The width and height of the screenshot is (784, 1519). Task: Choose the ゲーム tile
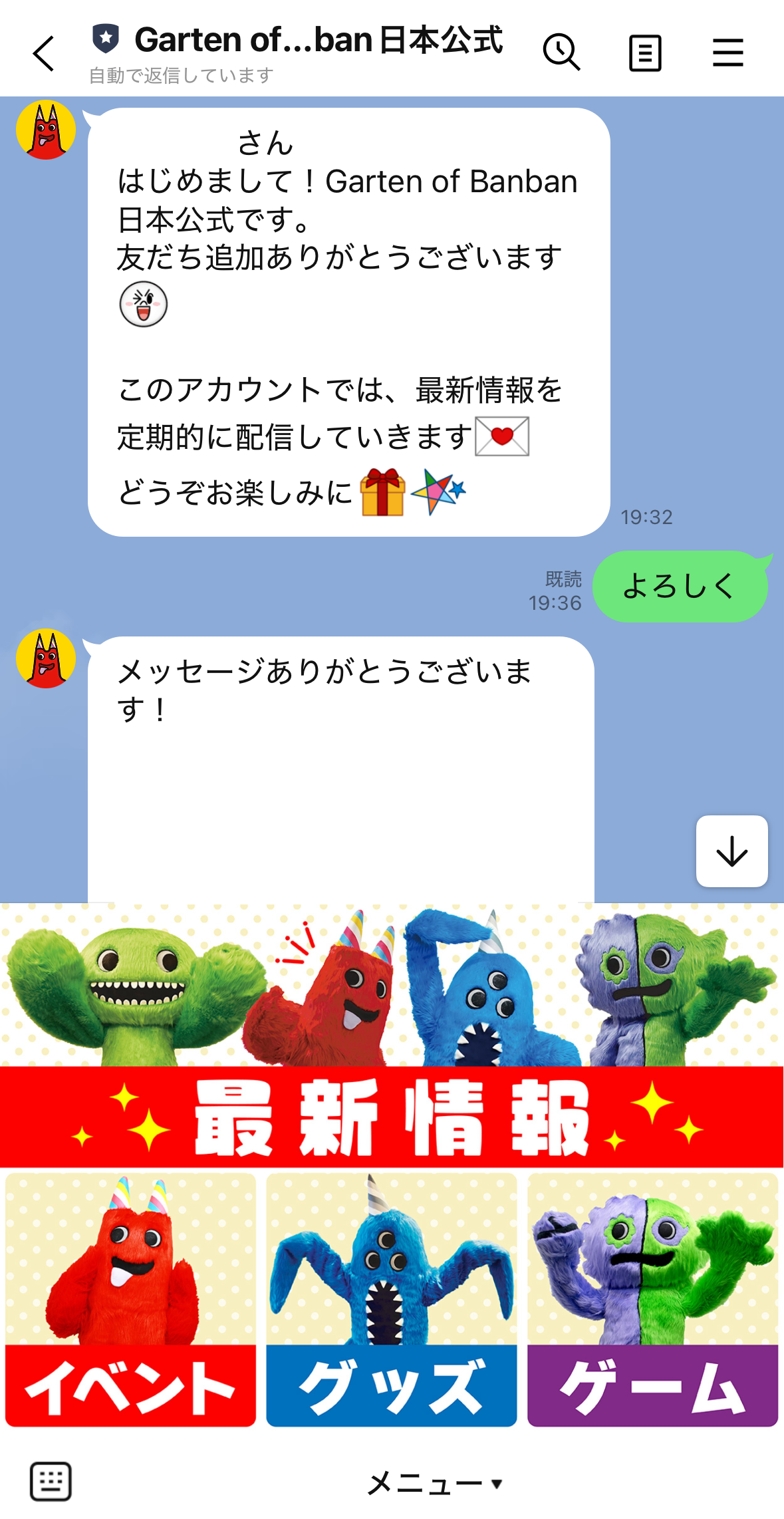pyautogui.click(x=652, y=1300)
